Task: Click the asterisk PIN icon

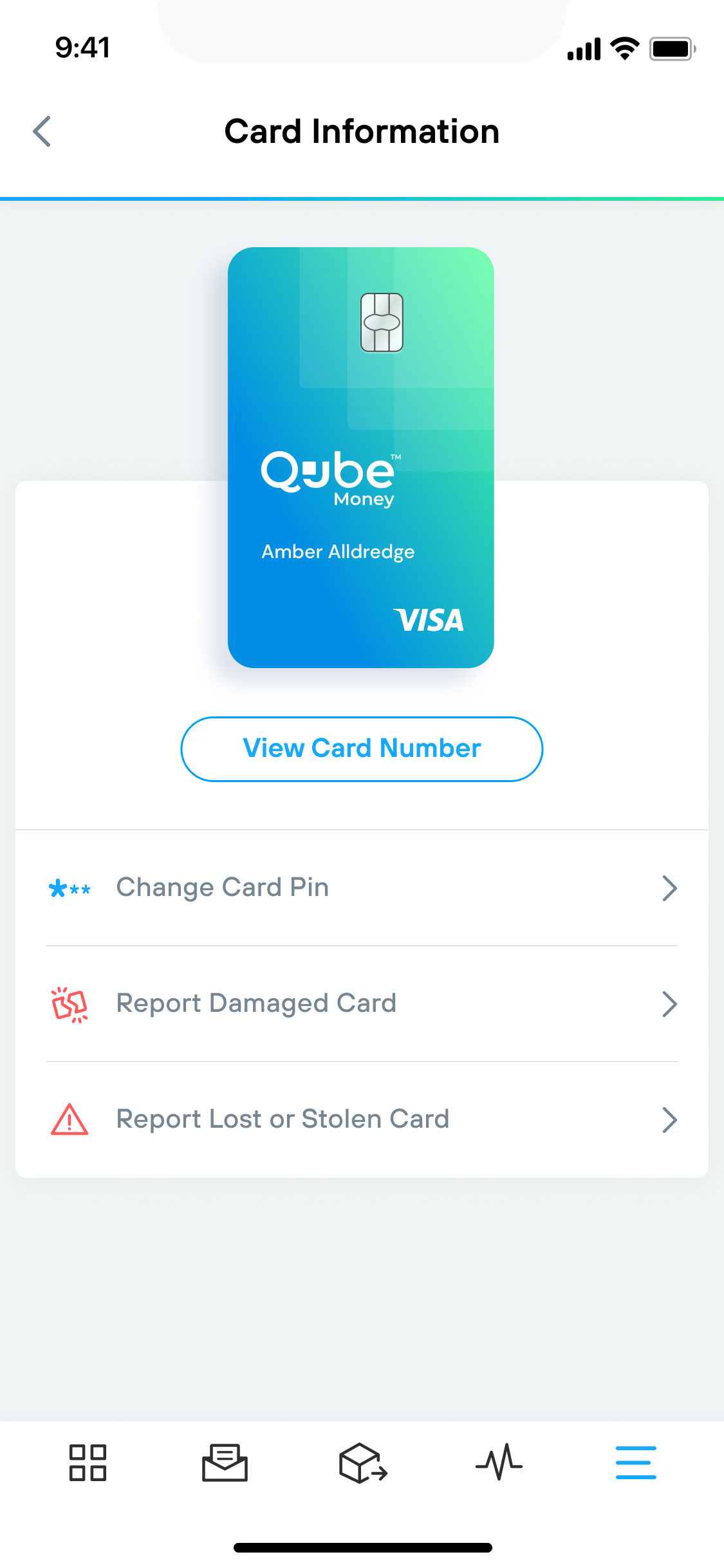Action: pos(70,888)
